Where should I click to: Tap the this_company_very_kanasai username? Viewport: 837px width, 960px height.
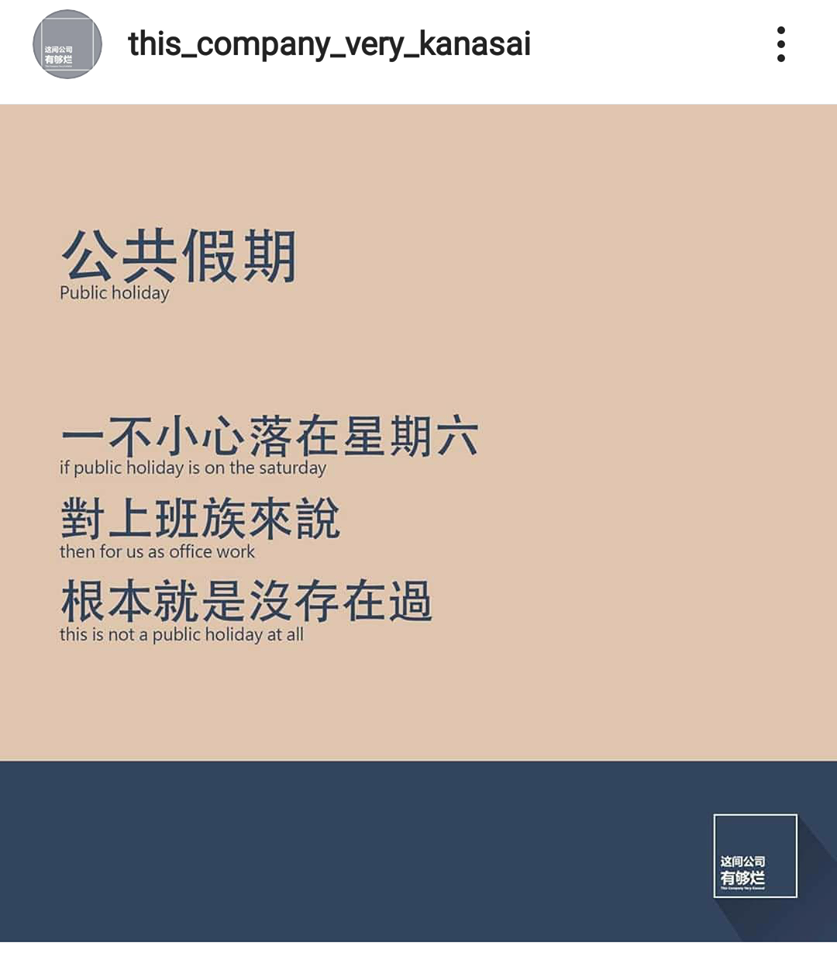click(x=329, y=45)
